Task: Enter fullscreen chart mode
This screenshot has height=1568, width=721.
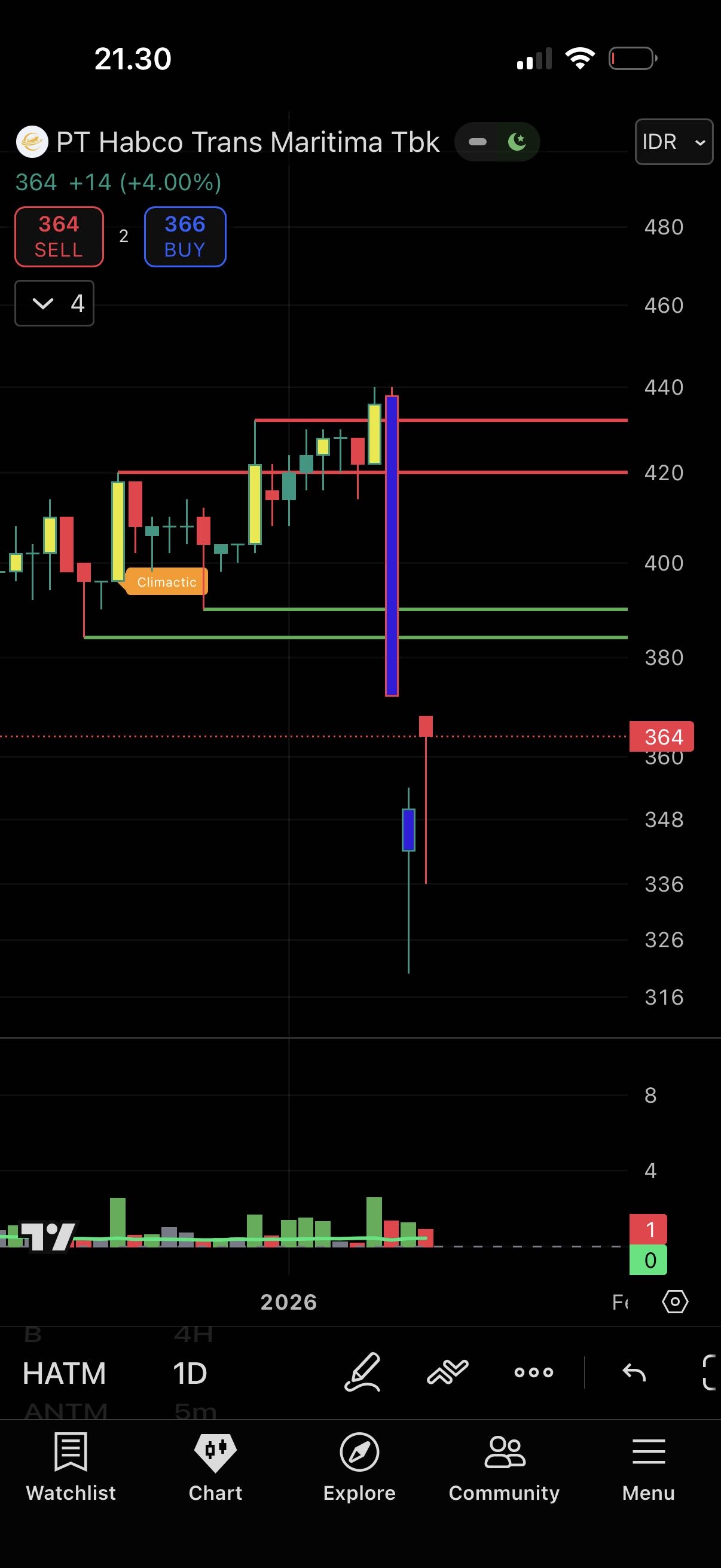Action: click(710, 1372)
